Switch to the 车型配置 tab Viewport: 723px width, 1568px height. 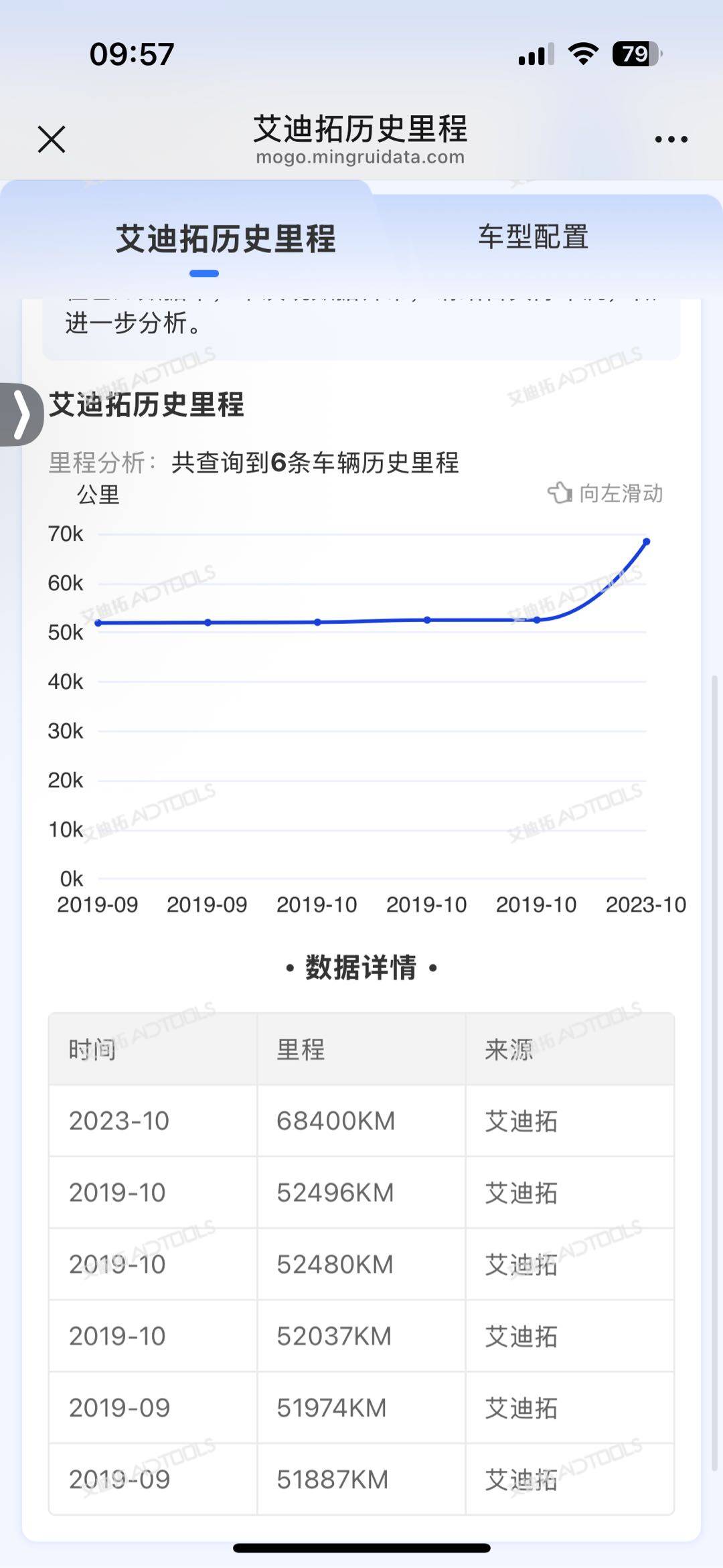point(533,237)
